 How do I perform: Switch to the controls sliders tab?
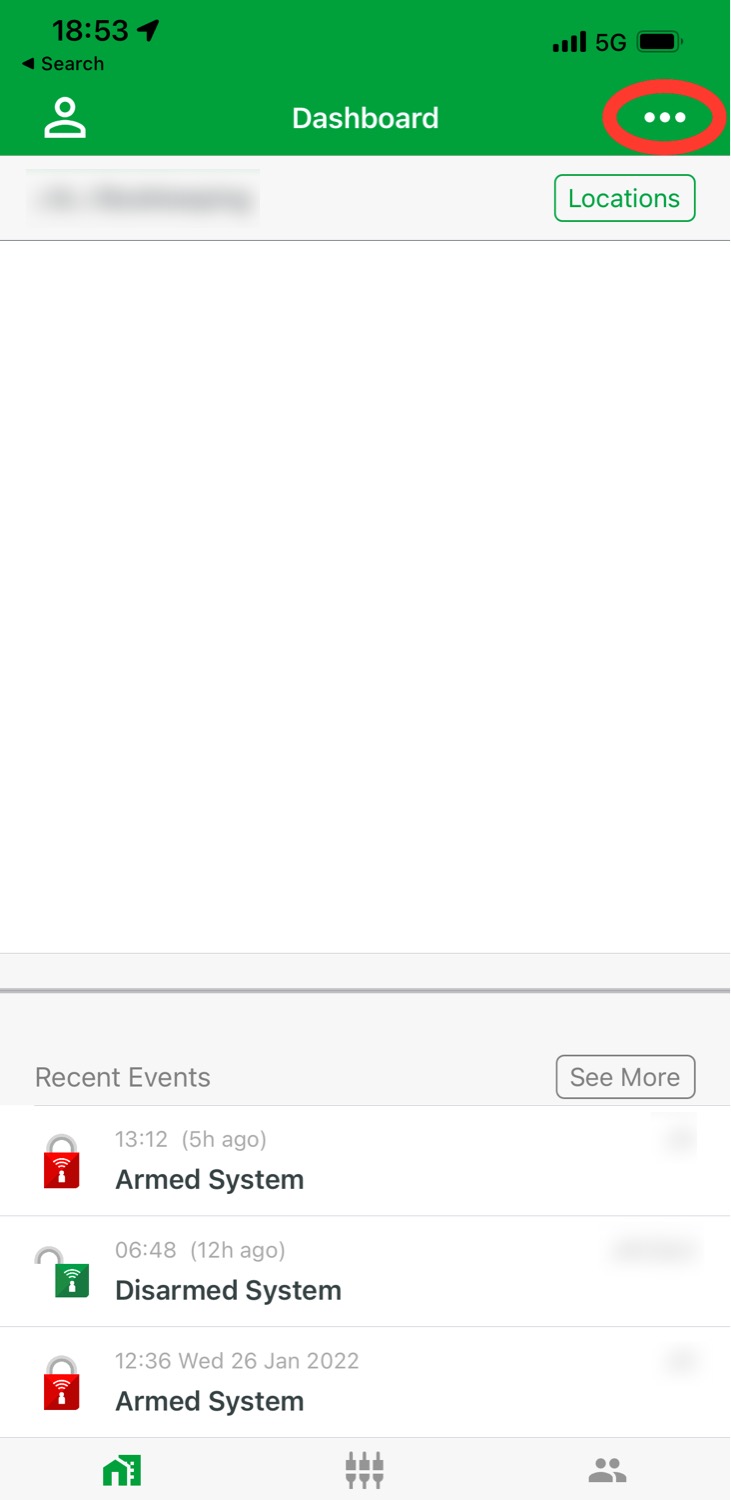364,1470
